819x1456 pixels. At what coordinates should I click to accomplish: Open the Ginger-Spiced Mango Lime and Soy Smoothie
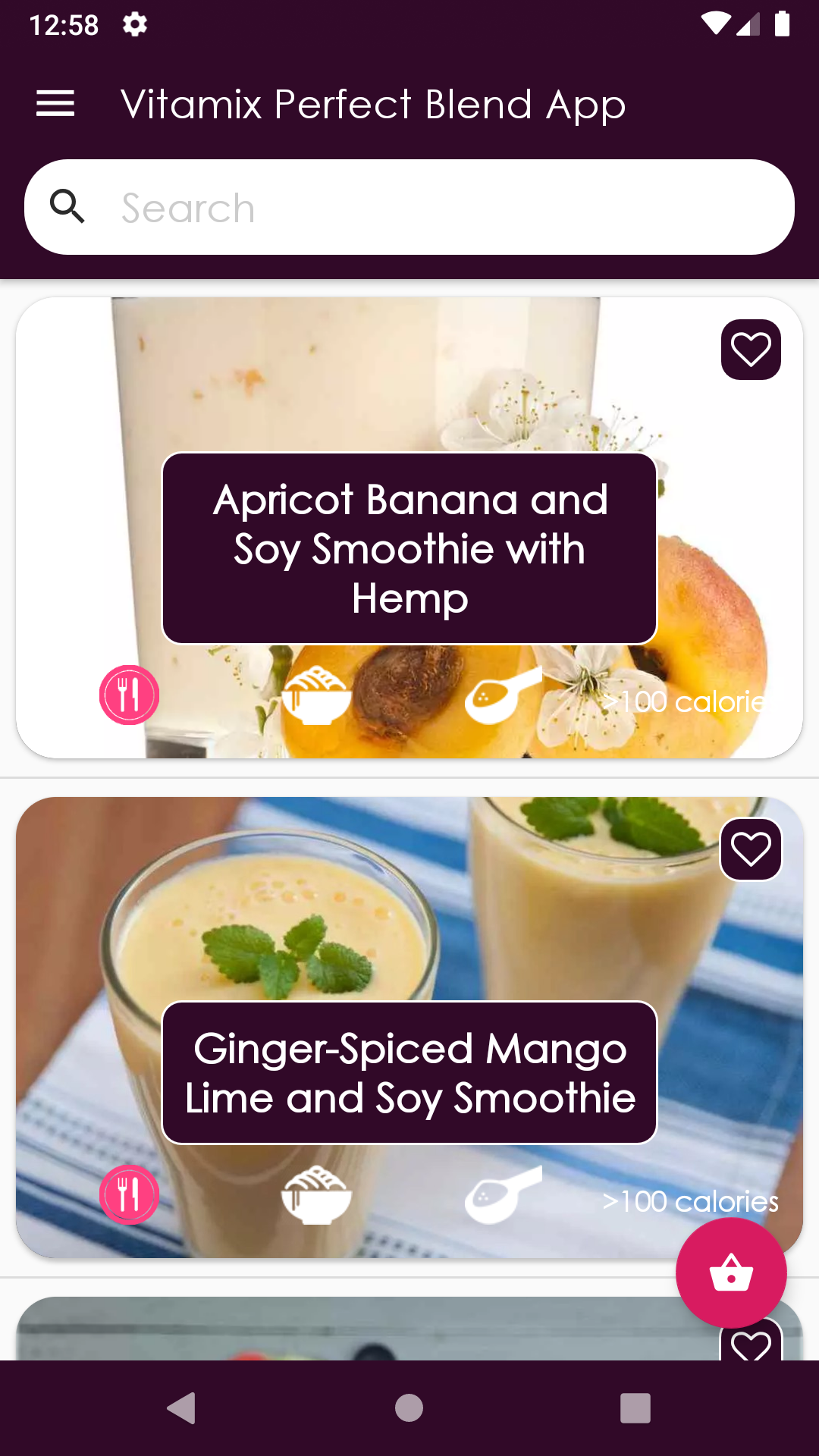(409, 1072)
